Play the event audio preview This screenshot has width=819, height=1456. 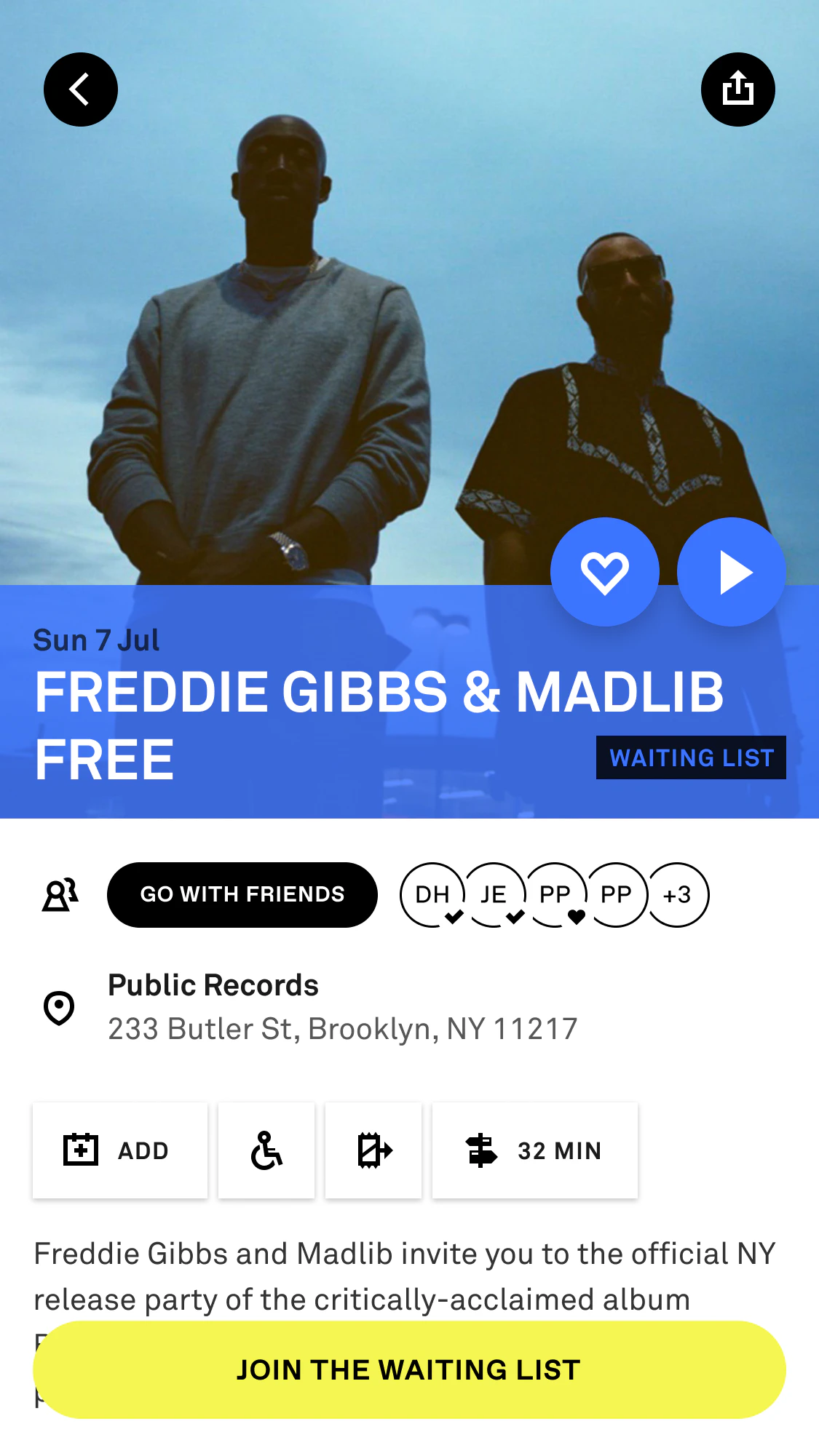[x=731, y=572]
